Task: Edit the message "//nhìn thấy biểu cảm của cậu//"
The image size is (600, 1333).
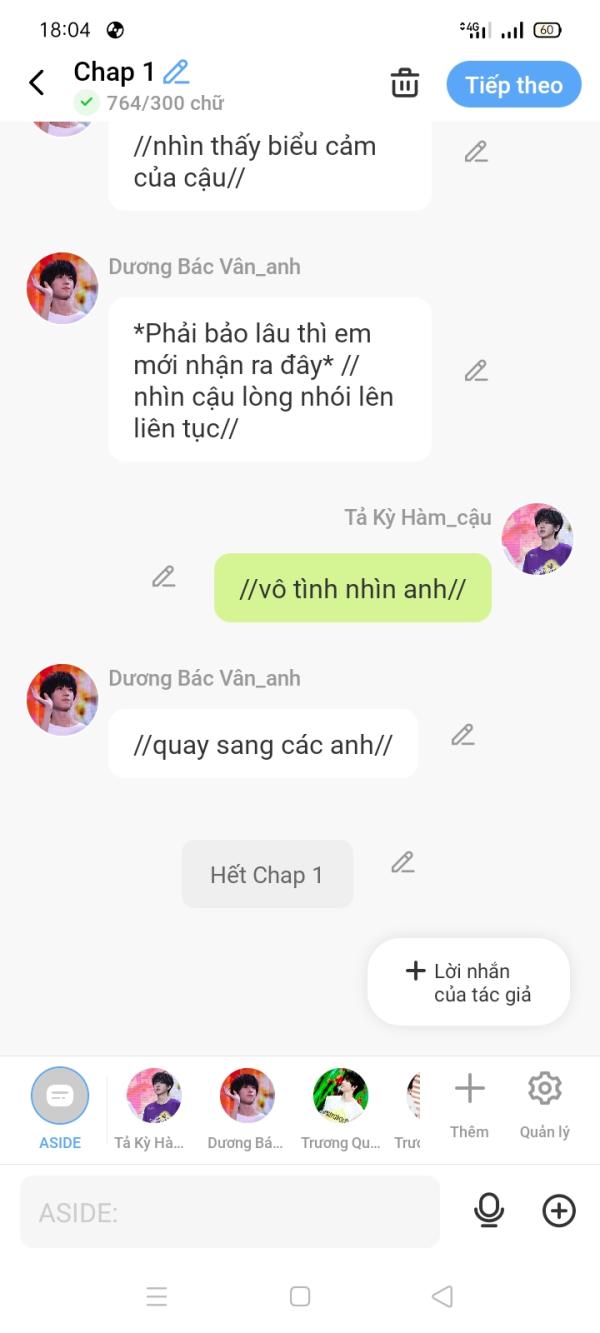Action: click(476, 152)
